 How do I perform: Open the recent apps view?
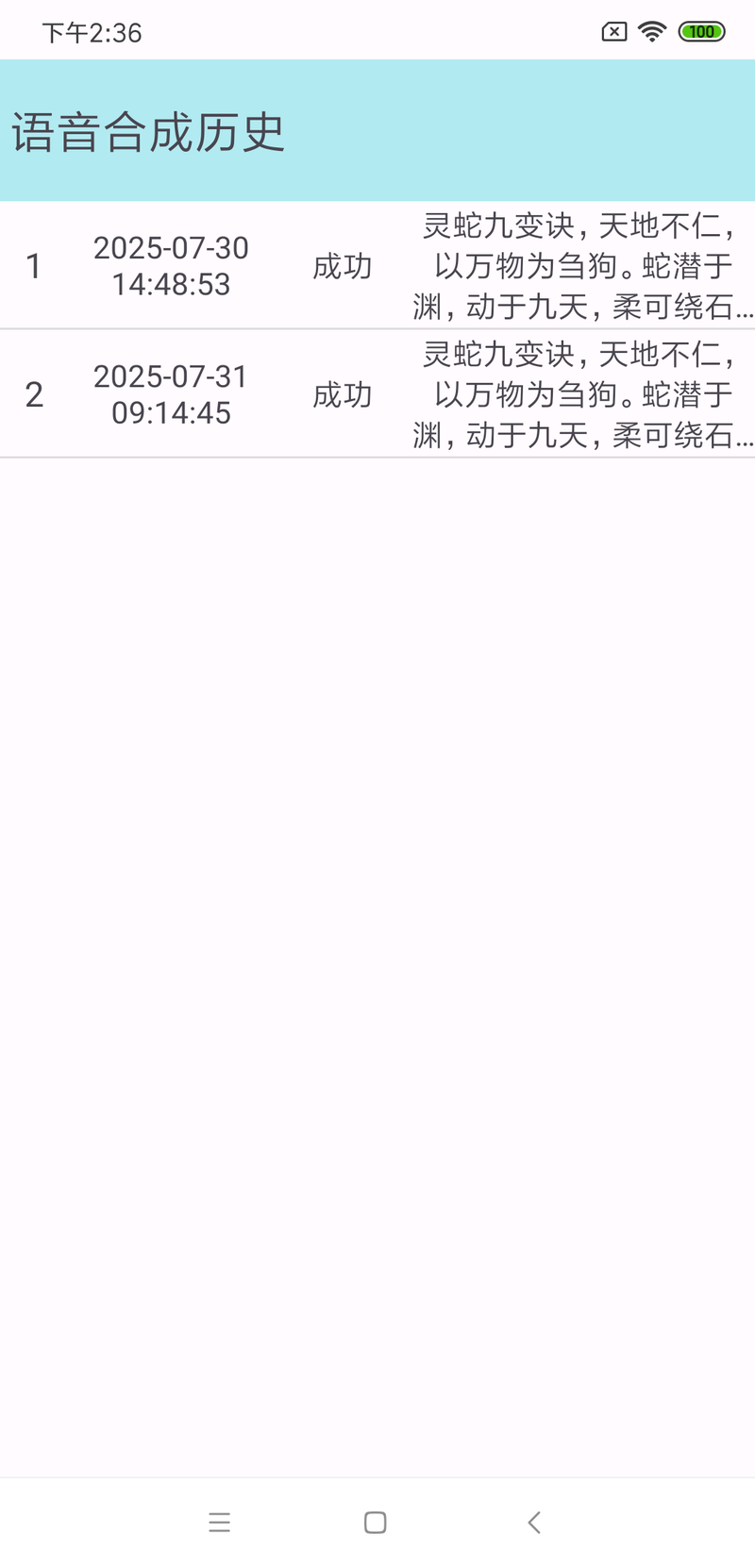[x=220, y=1522]
